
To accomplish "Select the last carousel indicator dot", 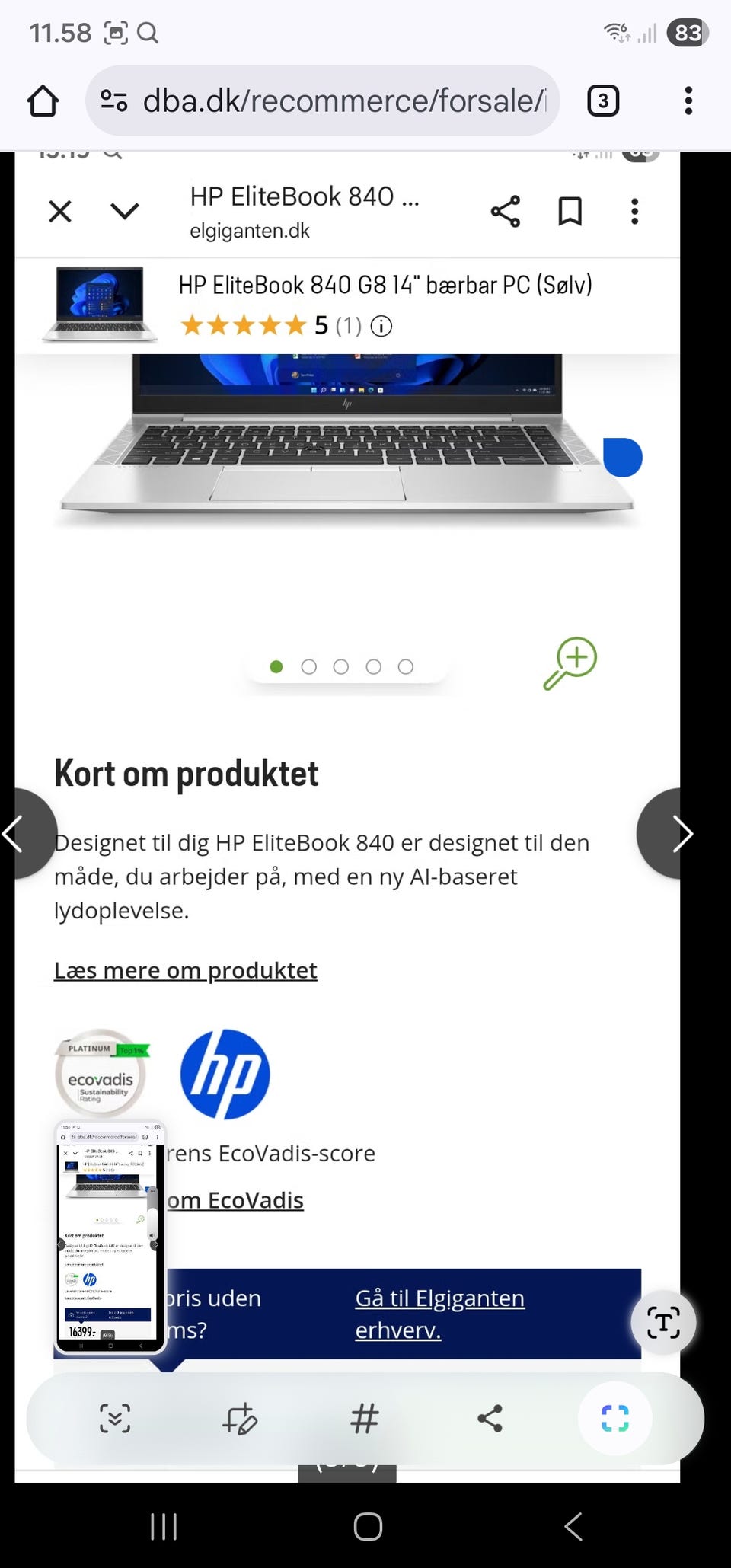I will pos(405,666).
